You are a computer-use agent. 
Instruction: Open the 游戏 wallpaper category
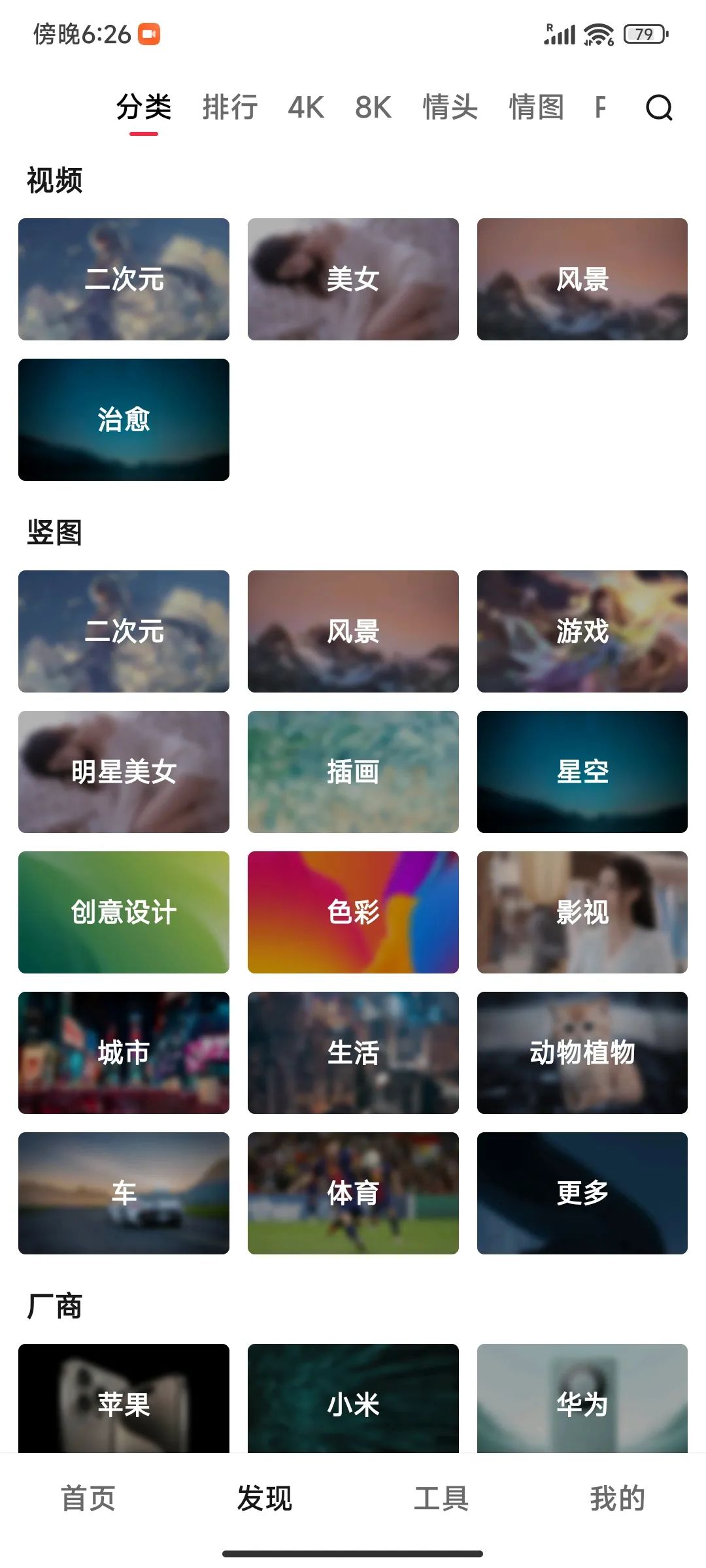(582, 631)
